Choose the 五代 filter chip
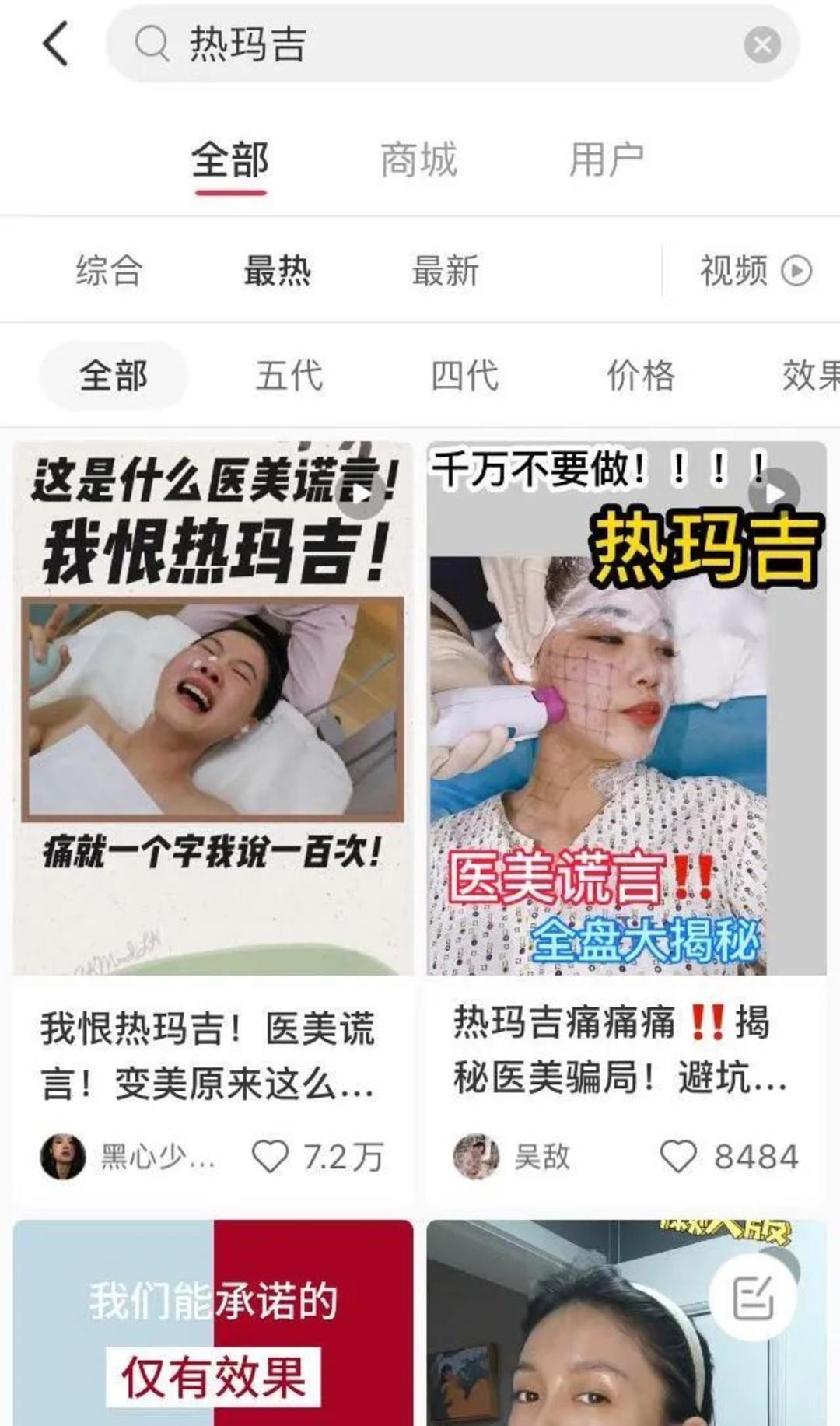840x1426 pixels. tap(289, 376)
